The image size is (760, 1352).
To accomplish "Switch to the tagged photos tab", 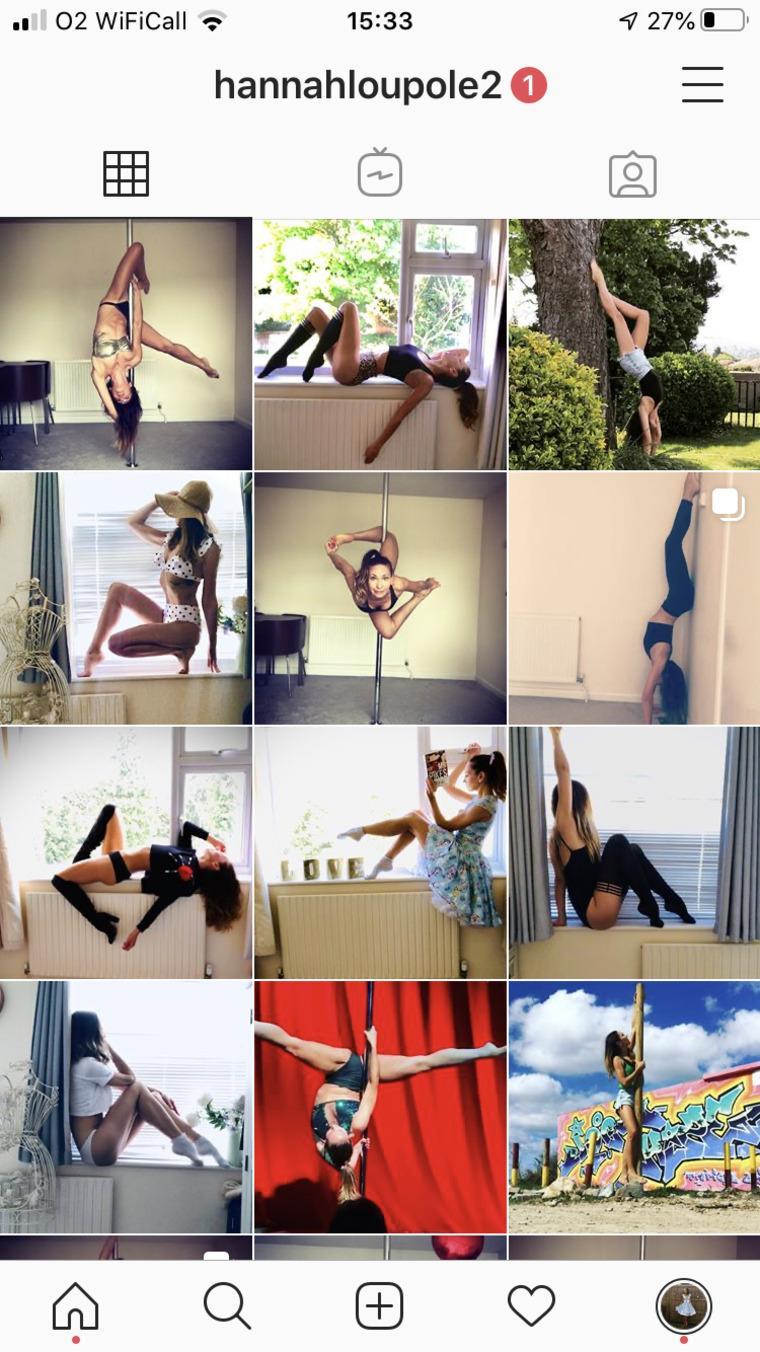I will point(632,174).
